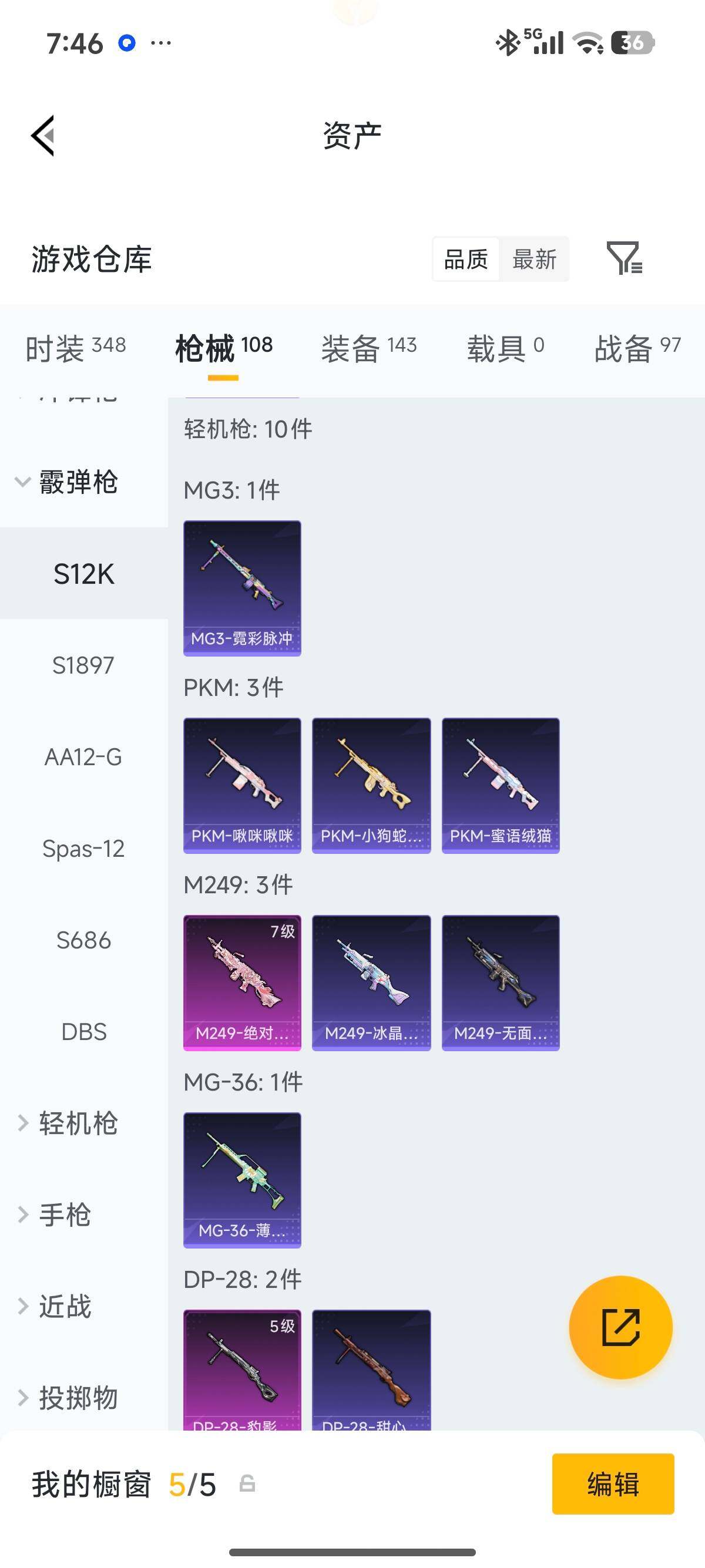Go back from the 资产 page
This screenshot has width=705, height=1568.
point(43,135)
